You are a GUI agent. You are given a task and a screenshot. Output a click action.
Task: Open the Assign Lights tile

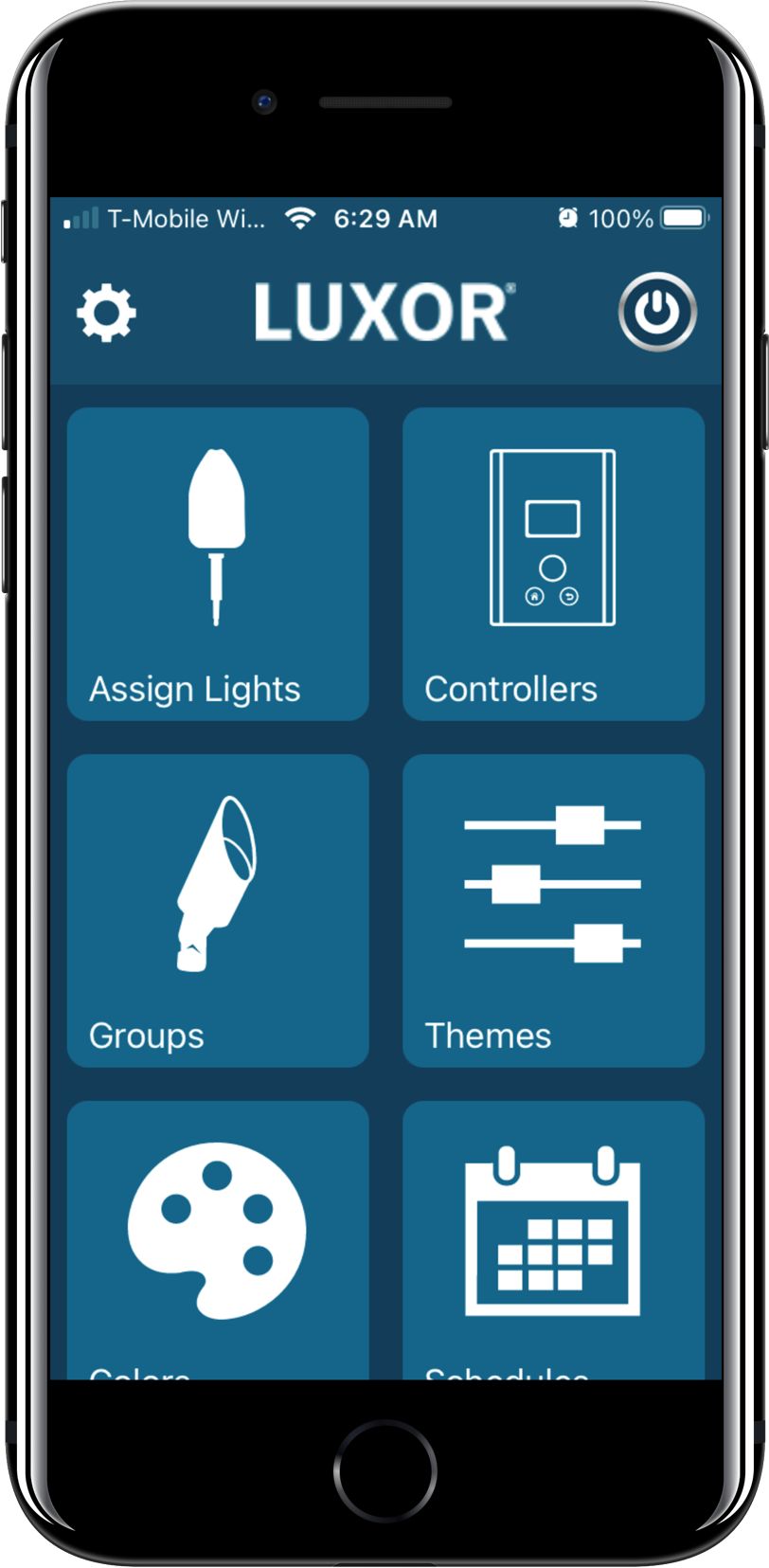pos(218,564)
